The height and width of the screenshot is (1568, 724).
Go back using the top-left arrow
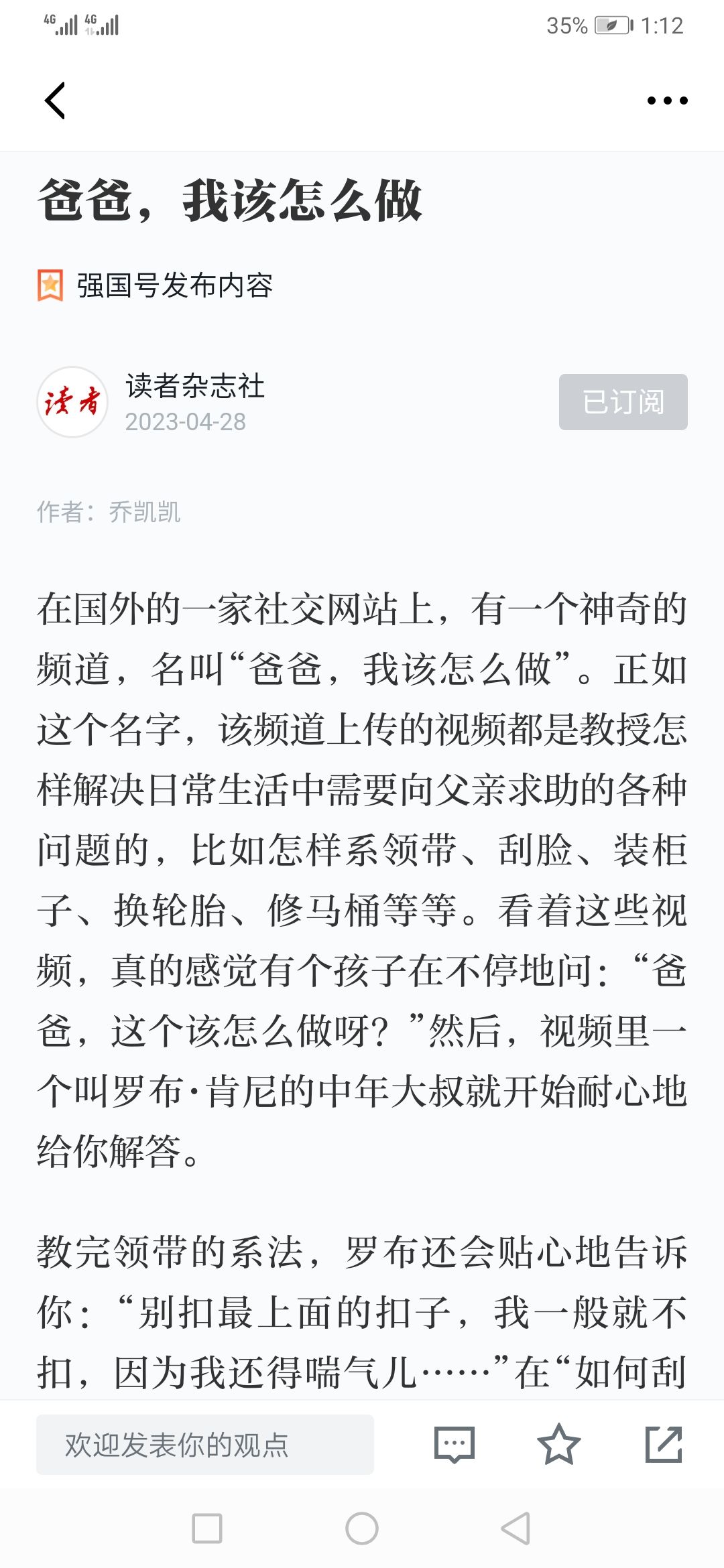55,101
